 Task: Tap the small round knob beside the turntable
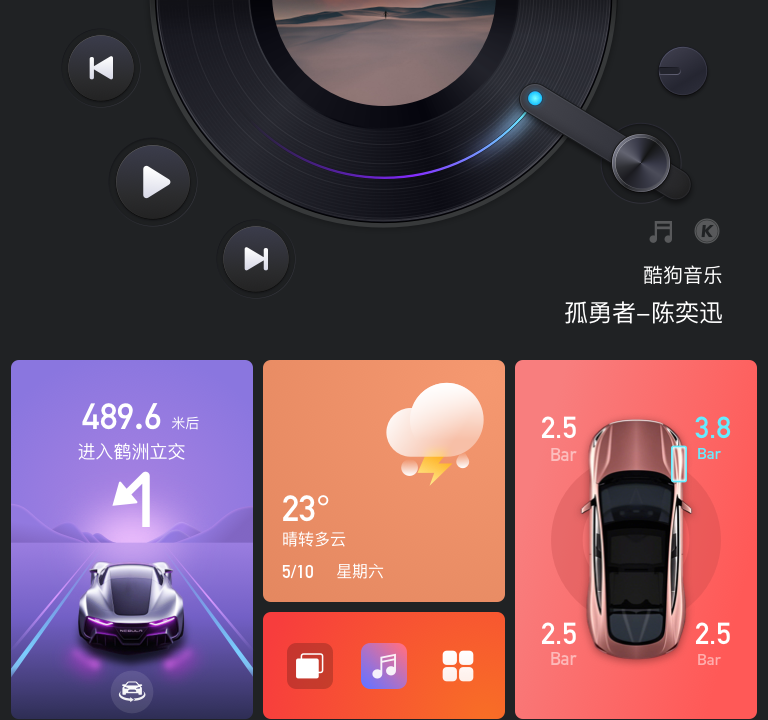point(683,71)
